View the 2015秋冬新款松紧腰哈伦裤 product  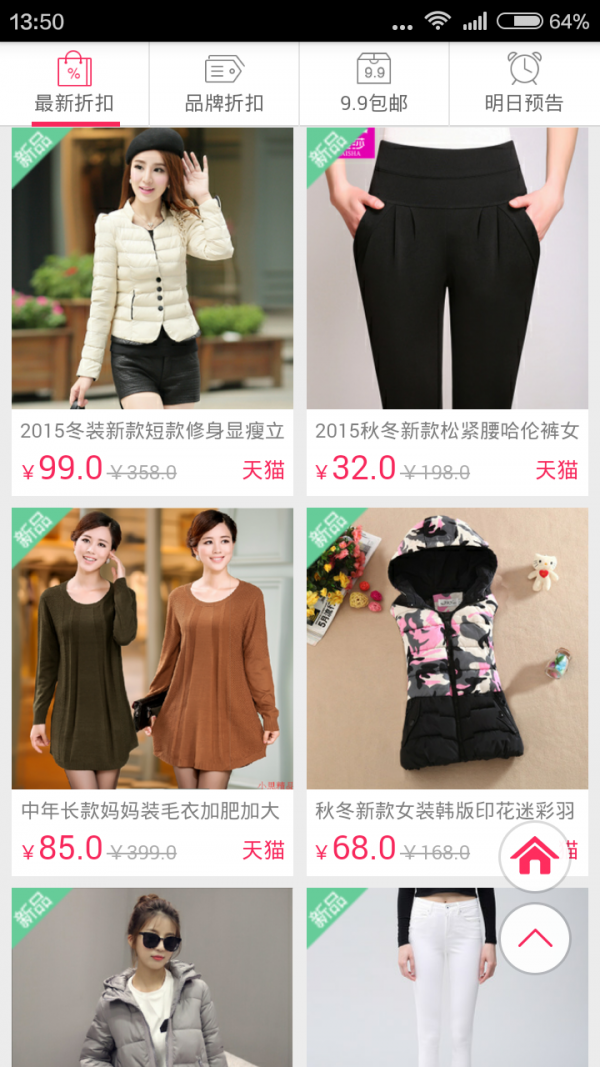pos(446,300)
